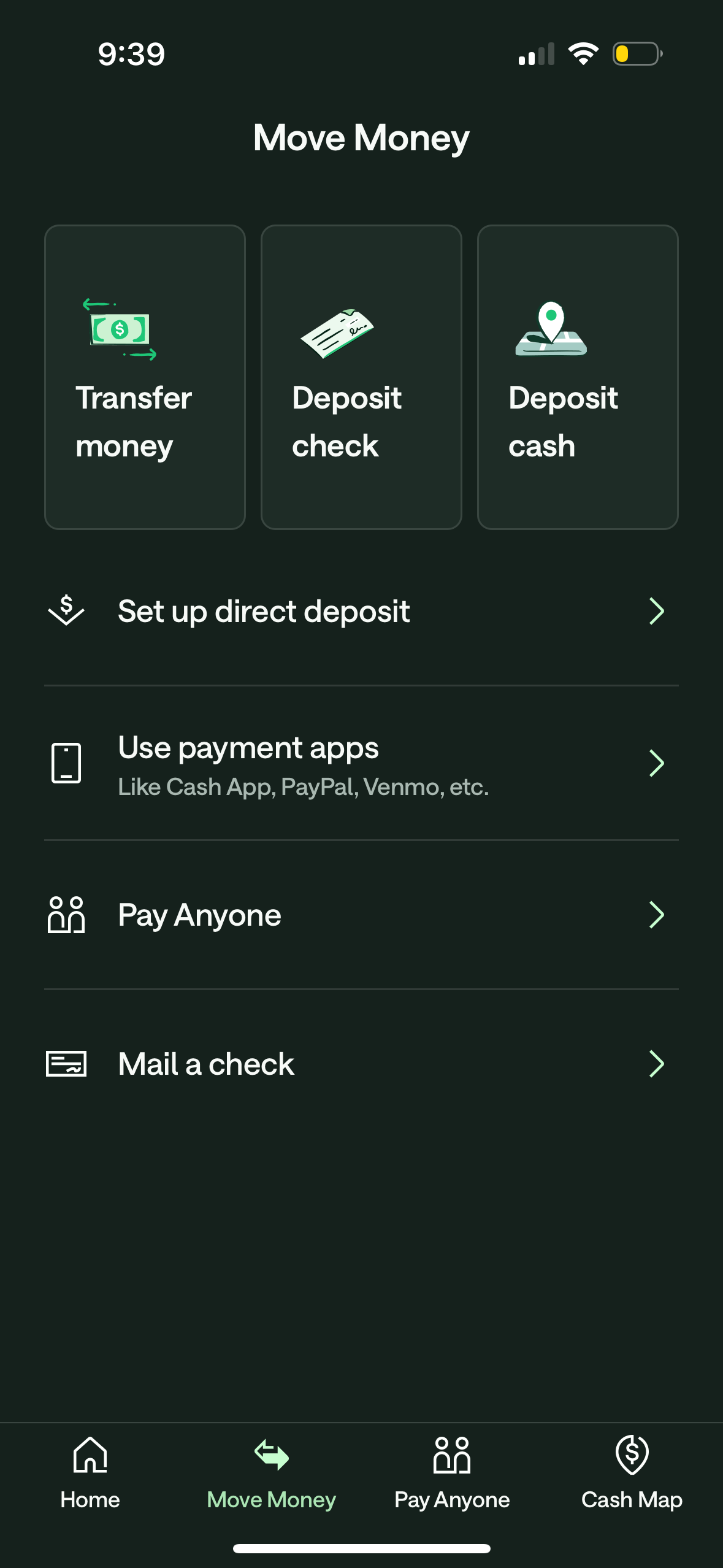Select the Transfer money bills icon

119,329
